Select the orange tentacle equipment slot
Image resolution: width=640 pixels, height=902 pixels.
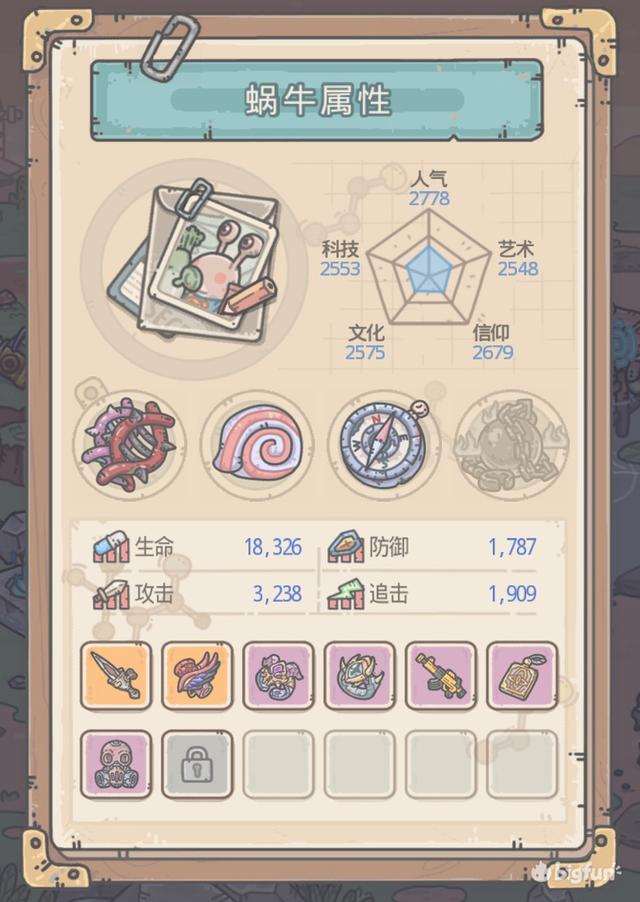pos(197,676)
